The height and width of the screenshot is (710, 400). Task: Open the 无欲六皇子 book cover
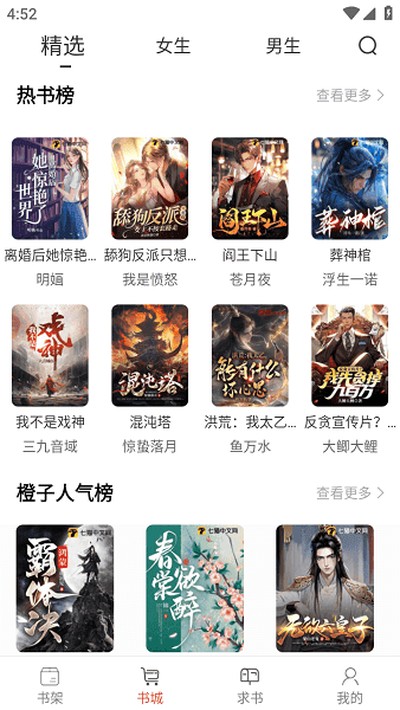coord(325,588)
